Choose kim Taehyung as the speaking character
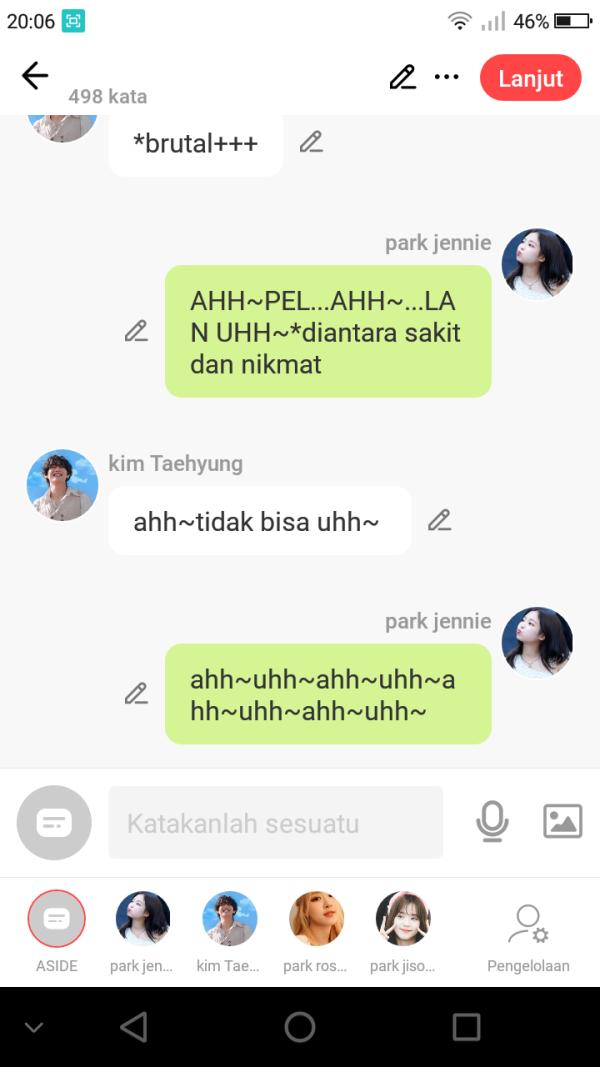Image resolution: width=600 pixels, height=1067 pixels. click(x=230, y=919)
